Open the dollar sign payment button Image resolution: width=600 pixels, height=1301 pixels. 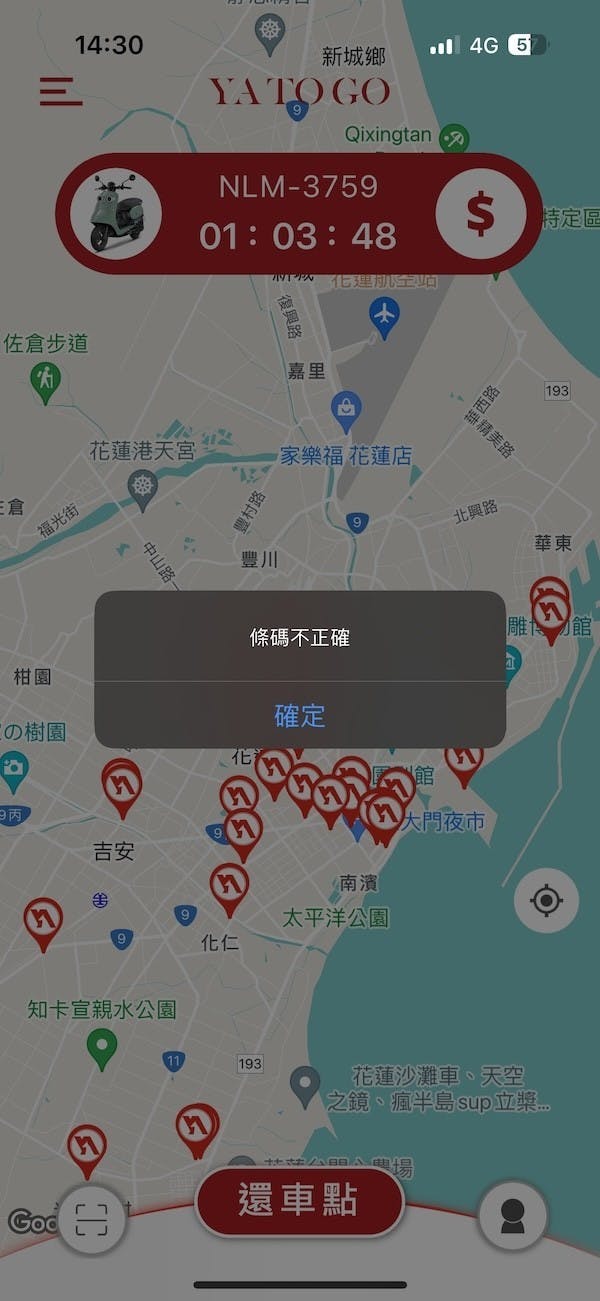point(480,213)
